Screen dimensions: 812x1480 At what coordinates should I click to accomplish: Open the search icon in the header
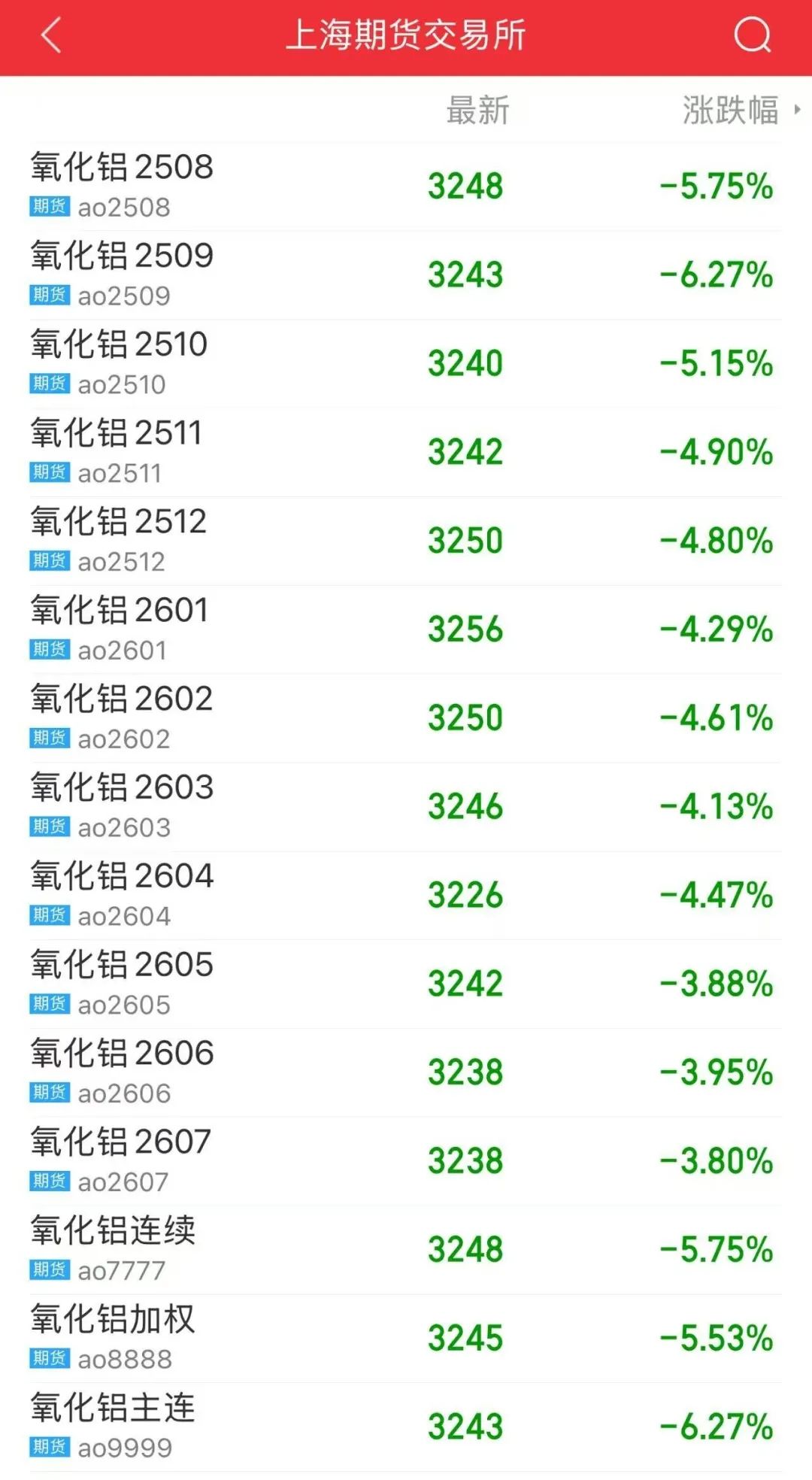(753, 35)
